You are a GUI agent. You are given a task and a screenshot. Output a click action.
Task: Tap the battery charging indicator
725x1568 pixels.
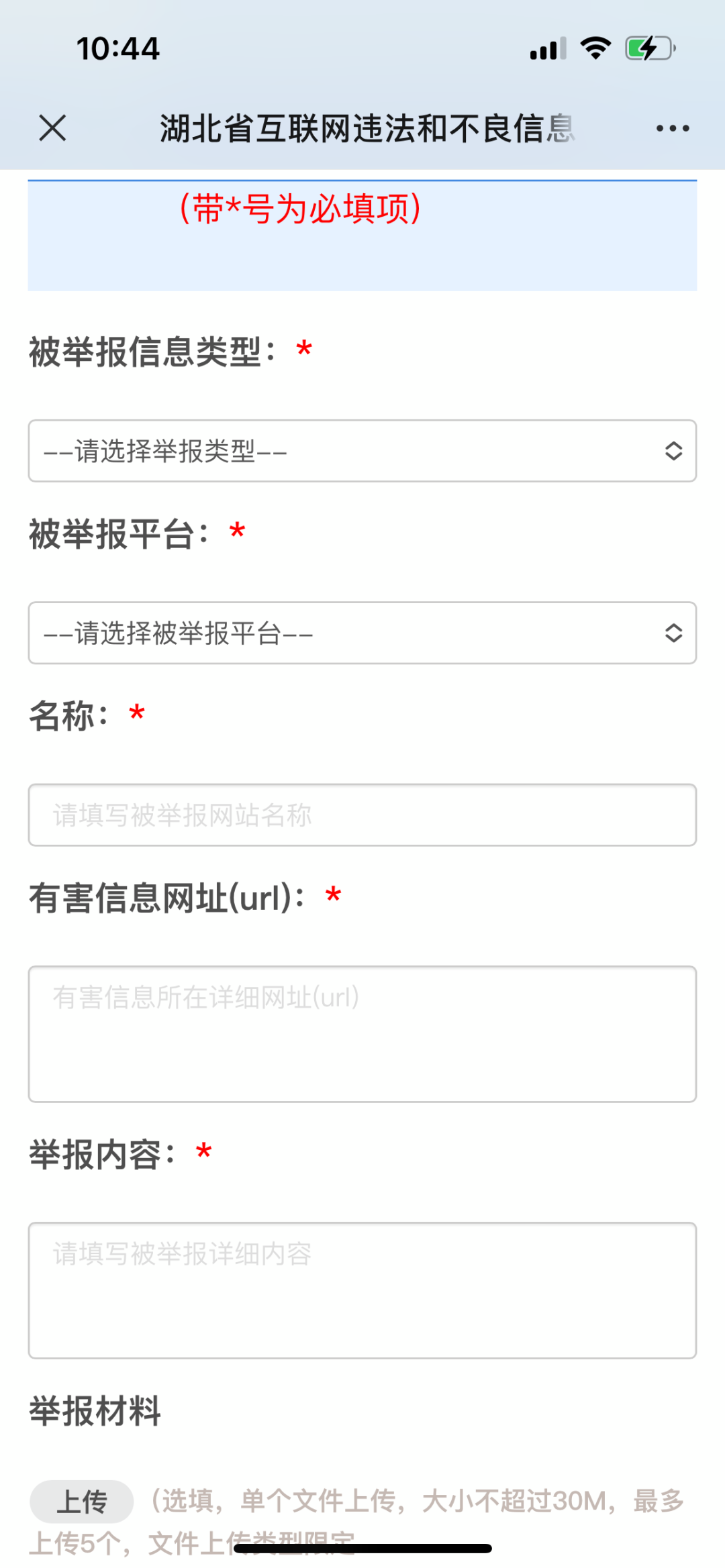[646, 47]
